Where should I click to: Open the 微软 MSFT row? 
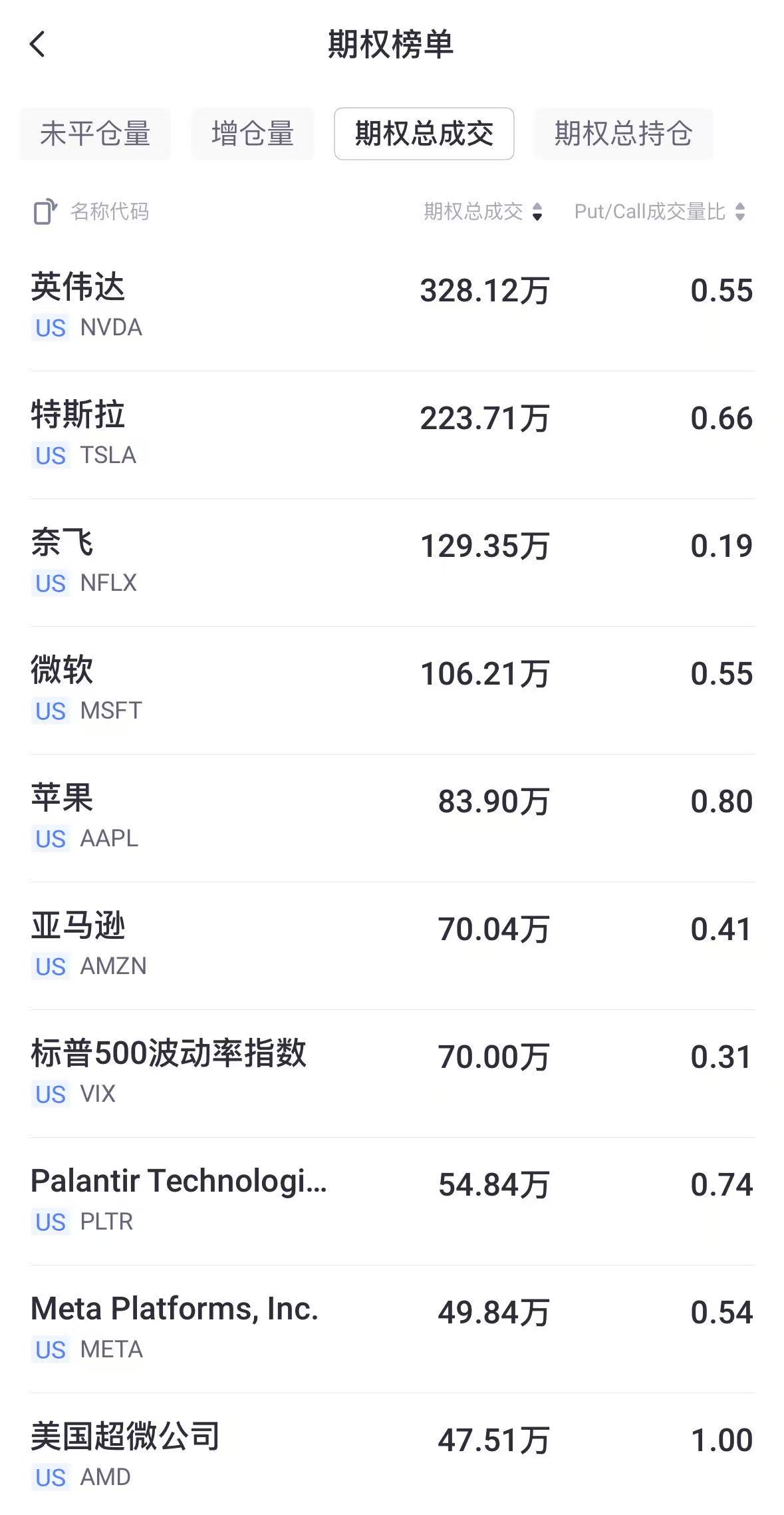tap(392, 689)
